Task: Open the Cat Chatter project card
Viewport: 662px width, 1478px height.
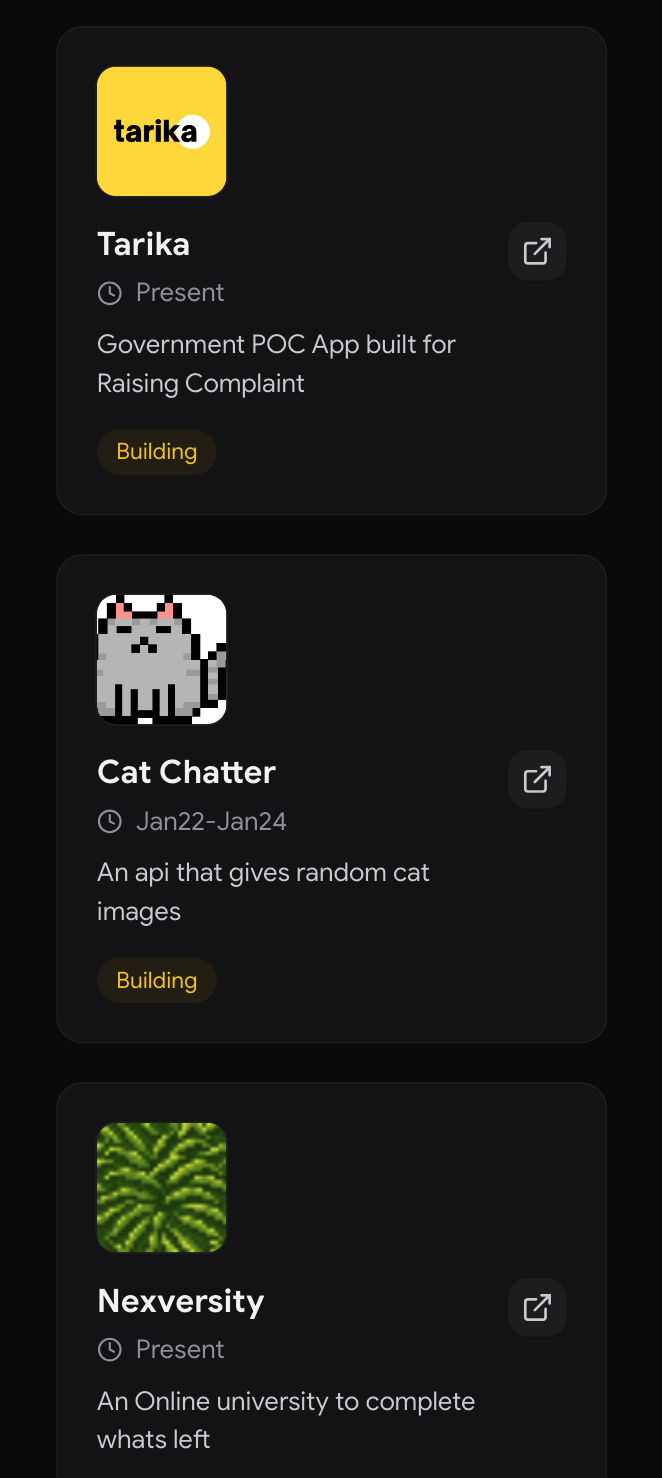Action: pyautogui.click(x=186, y=772)
